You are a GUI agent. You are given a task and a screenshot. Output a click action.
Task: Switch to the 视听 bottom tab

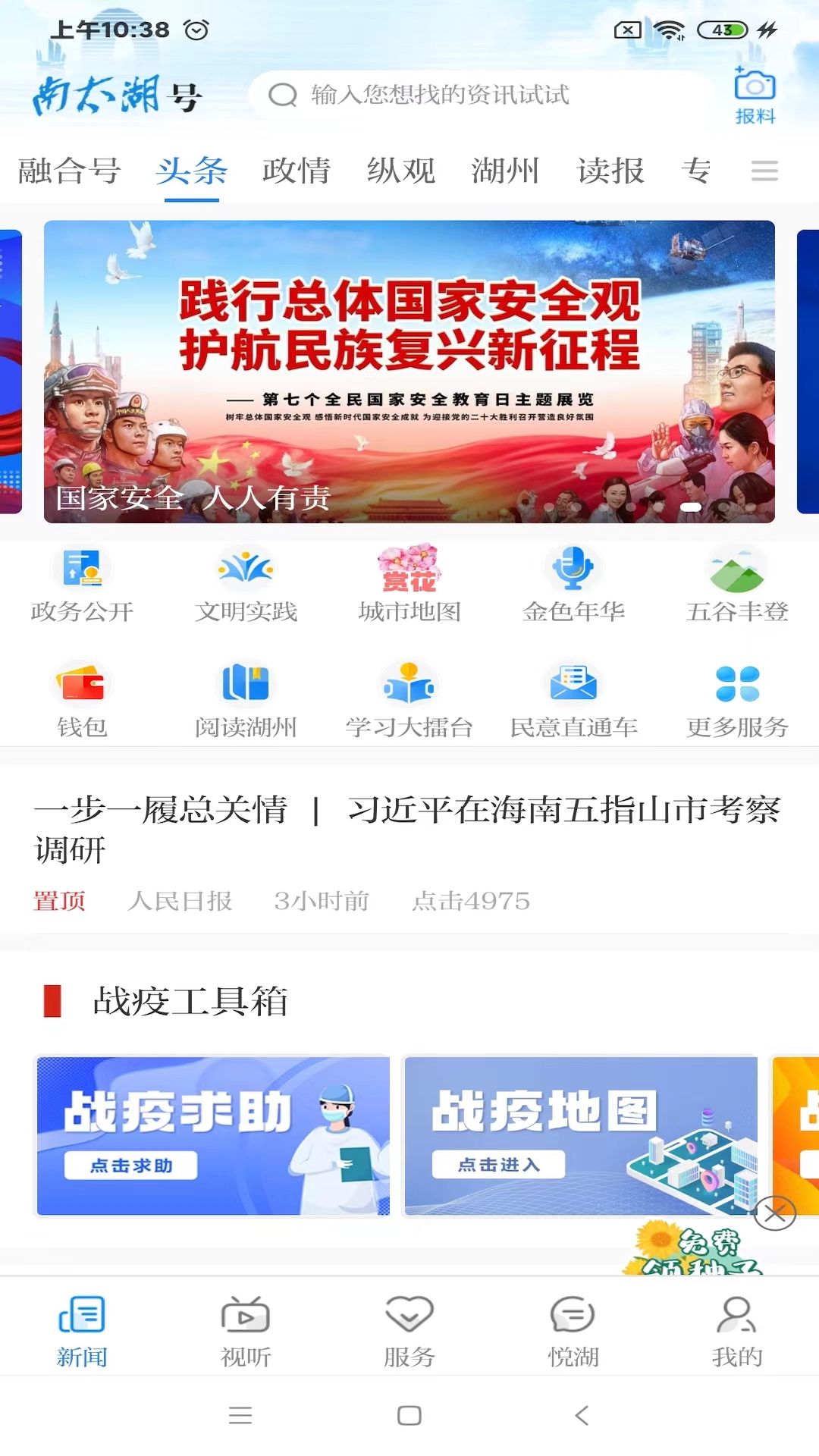click(246, 1331)
